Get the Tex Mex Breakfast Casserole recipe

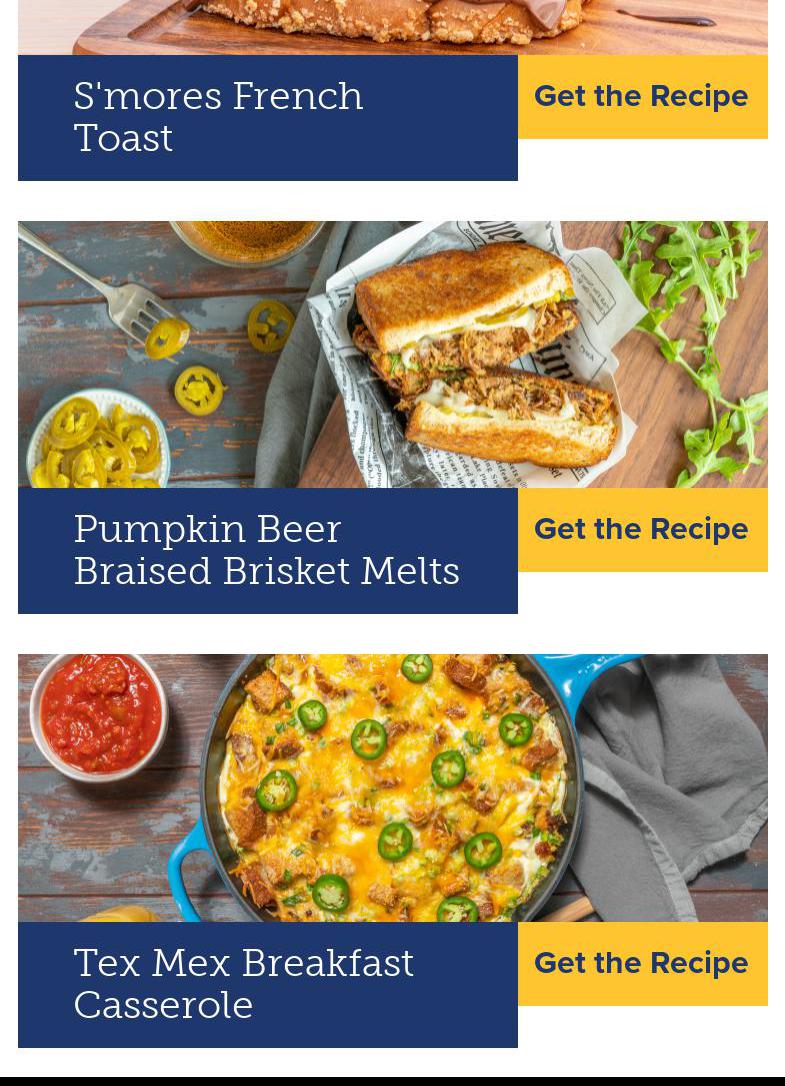[x=642, y=964]
